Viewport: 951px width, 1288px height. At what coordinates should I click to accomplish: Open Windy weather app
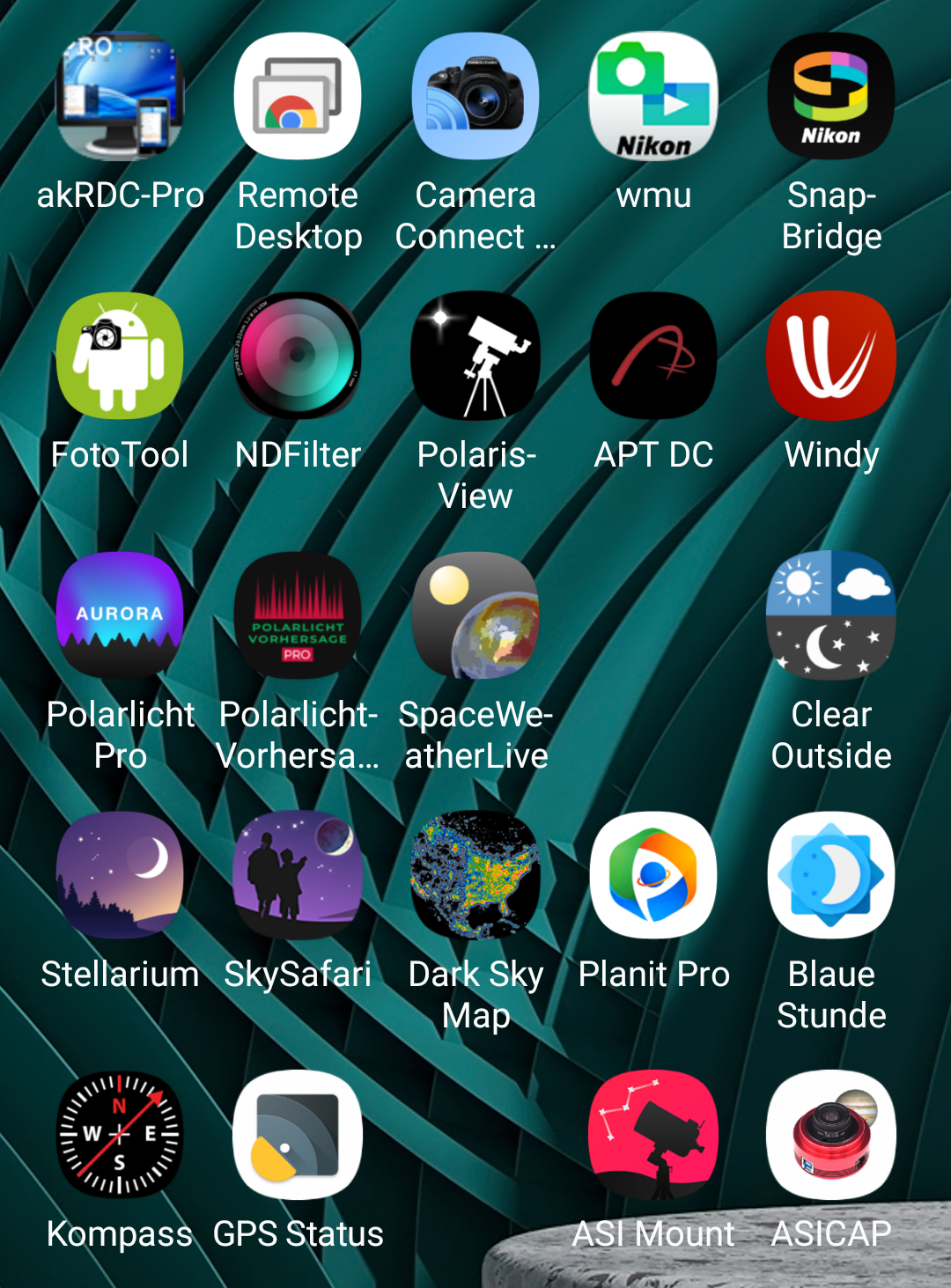click(x=831, y=357)
